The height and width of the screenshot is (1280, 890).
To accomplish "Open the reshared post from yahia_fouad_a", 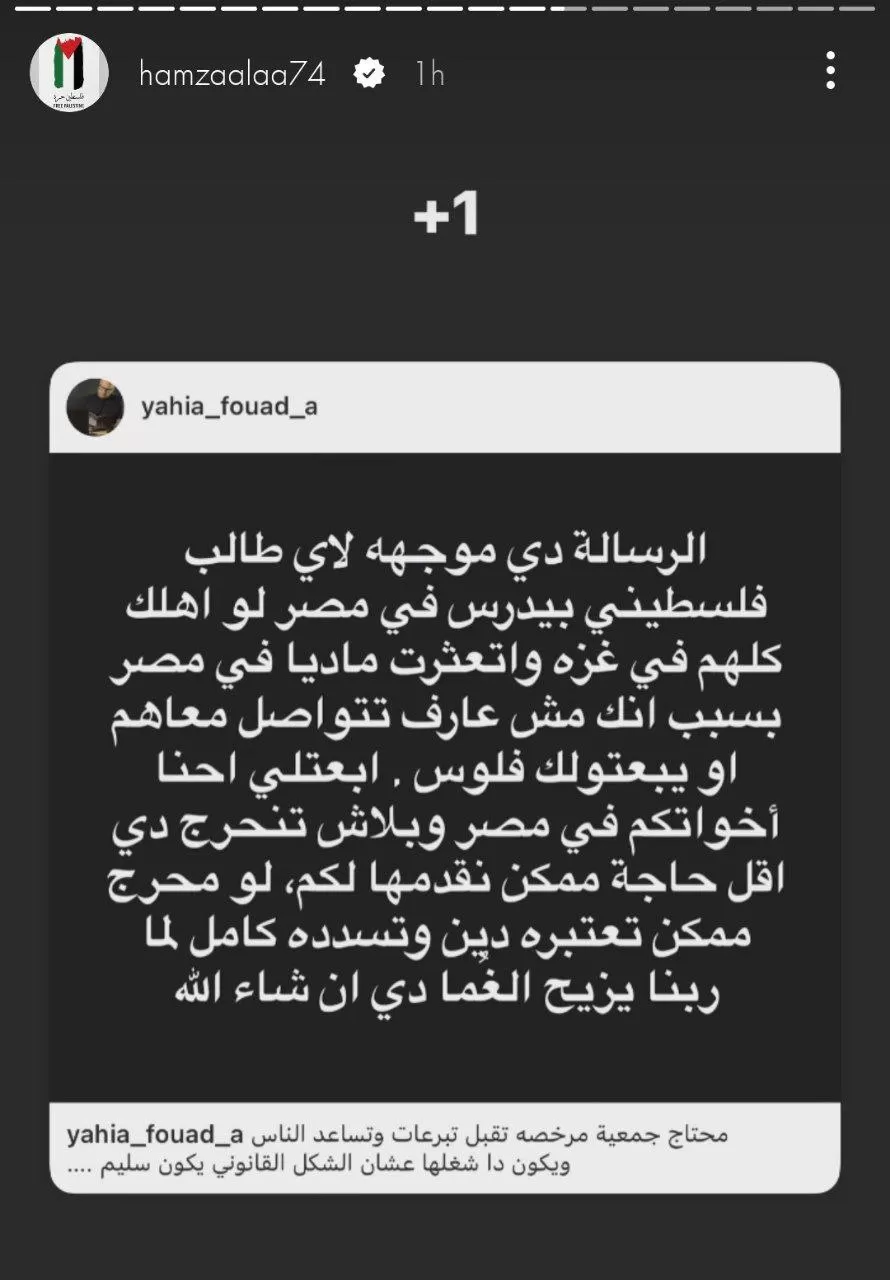I will point(445,776).
